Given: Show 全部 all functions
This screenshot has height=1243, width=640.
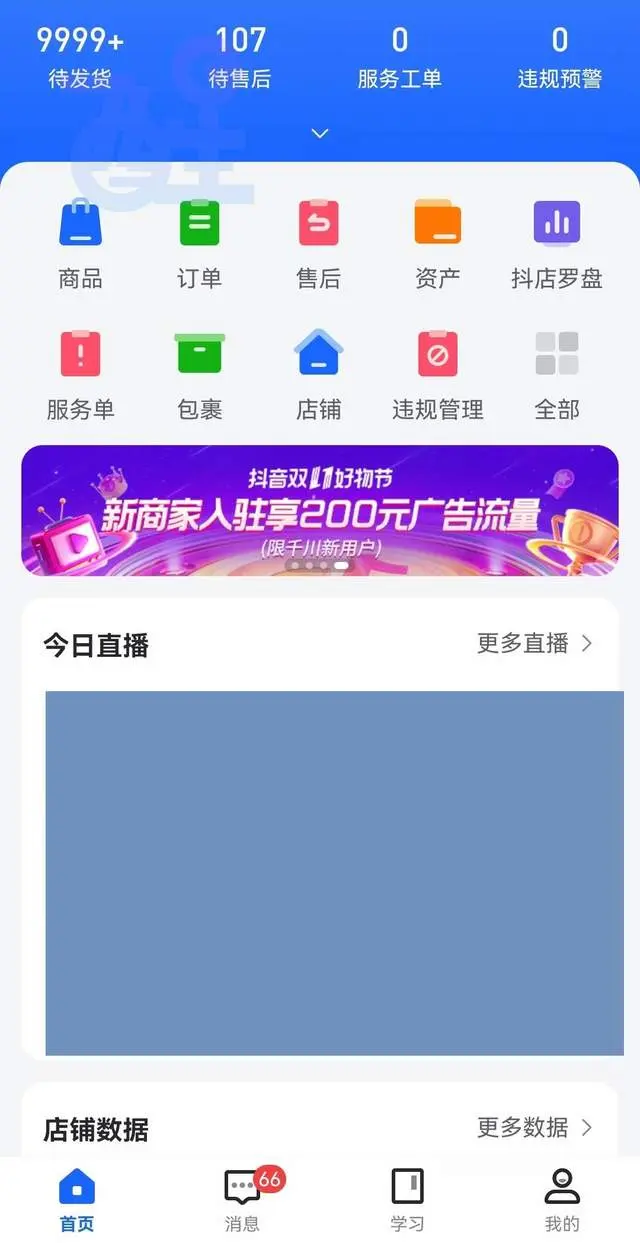Looking at the screenshot, I should point(556,374).
